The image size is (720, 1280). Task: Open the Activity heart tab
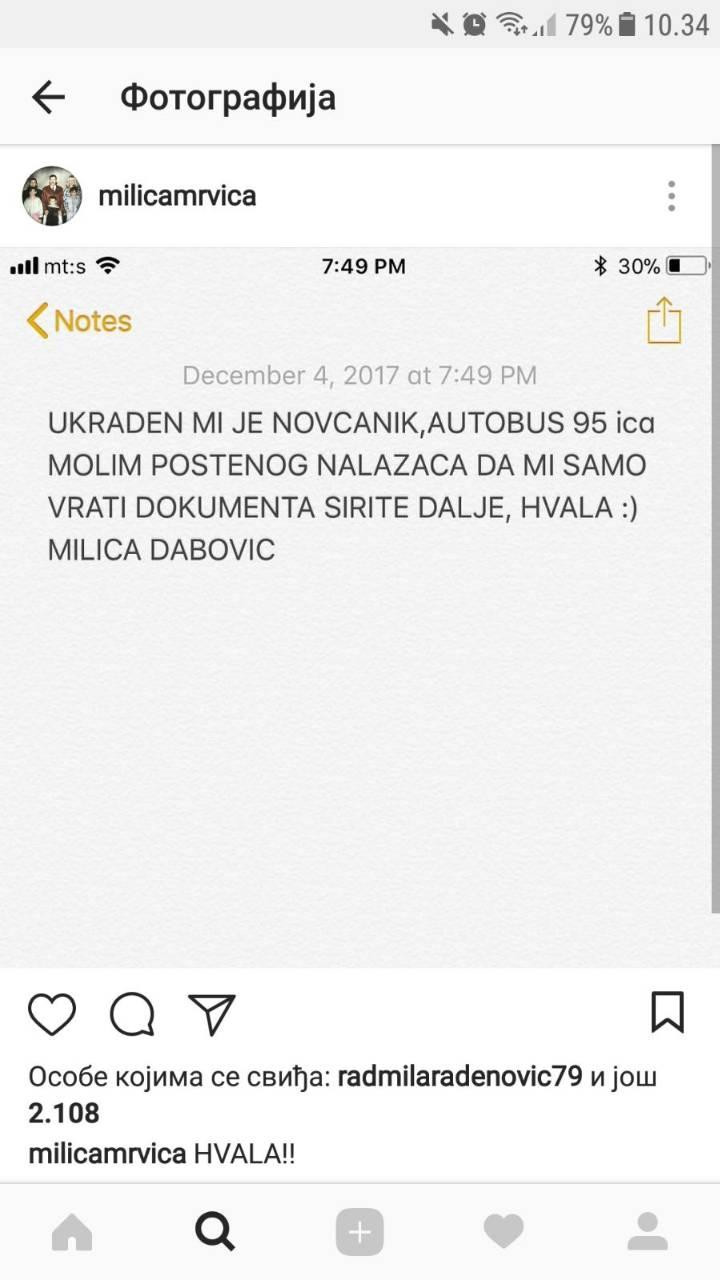pyautogui.click(x=503, y=1232)
